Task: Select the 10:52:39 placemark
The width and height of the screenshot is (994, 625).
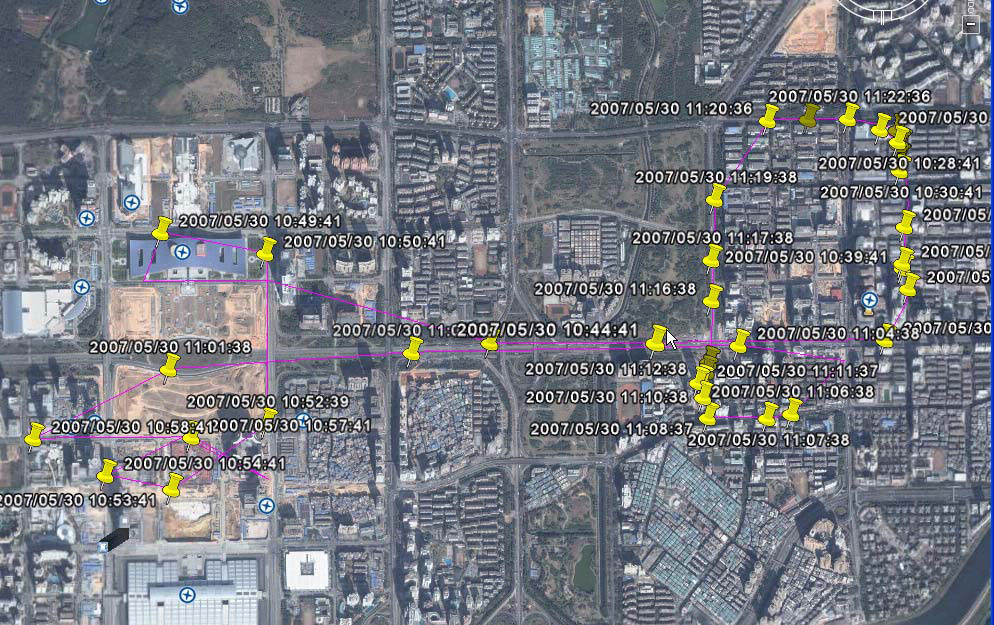Action: click(269, 416)
